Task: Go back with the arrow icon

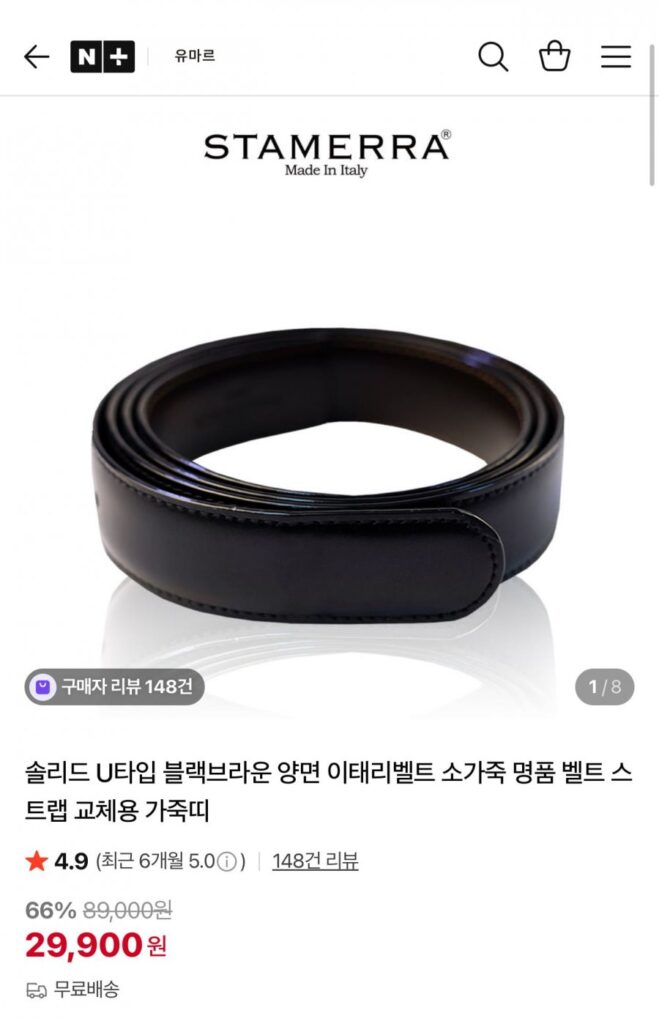Action: (36, 57)
